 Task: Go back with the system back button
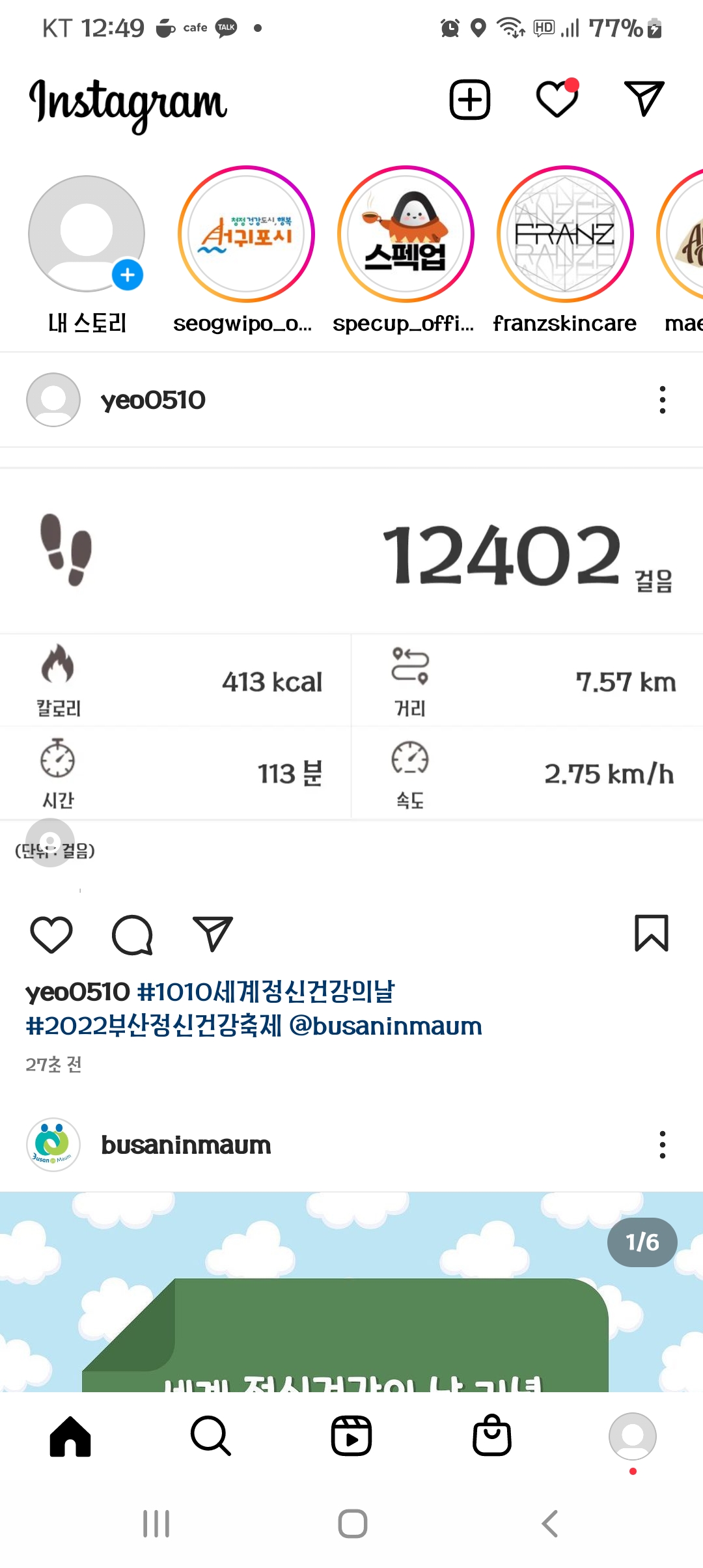[550, 1524]
